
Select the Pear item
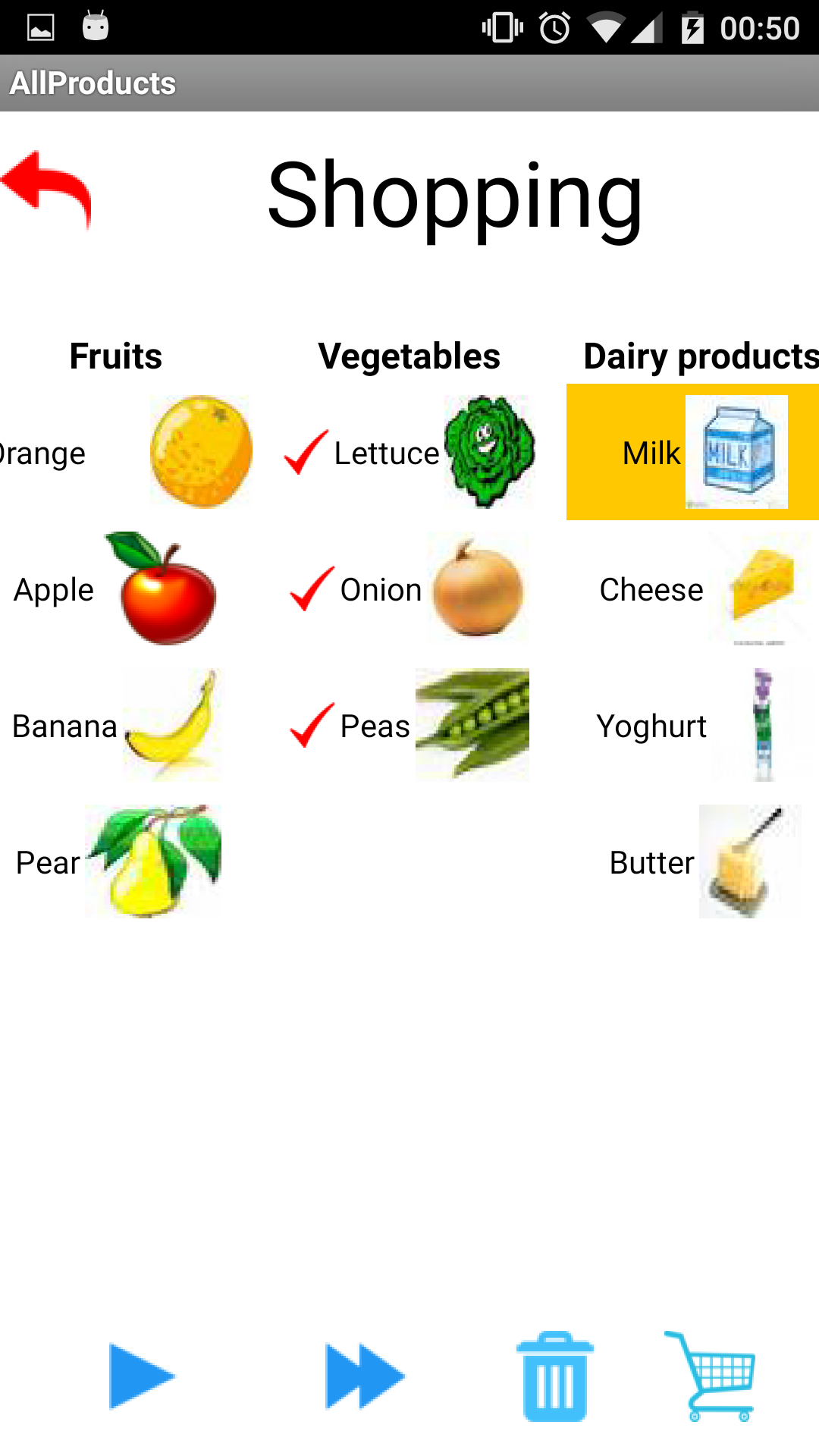coord(114,862)
